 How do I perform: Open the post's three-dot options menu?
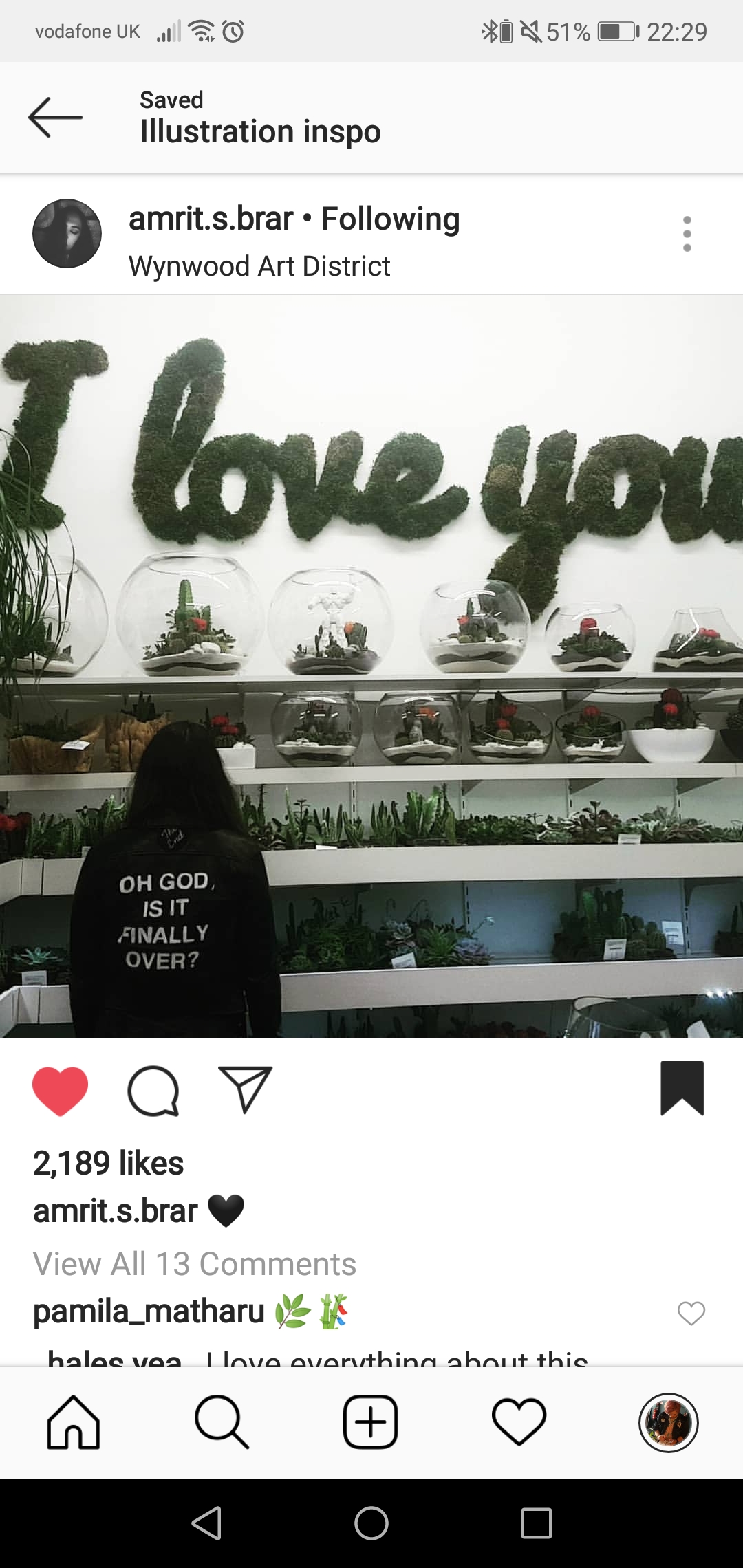point(687,234)
